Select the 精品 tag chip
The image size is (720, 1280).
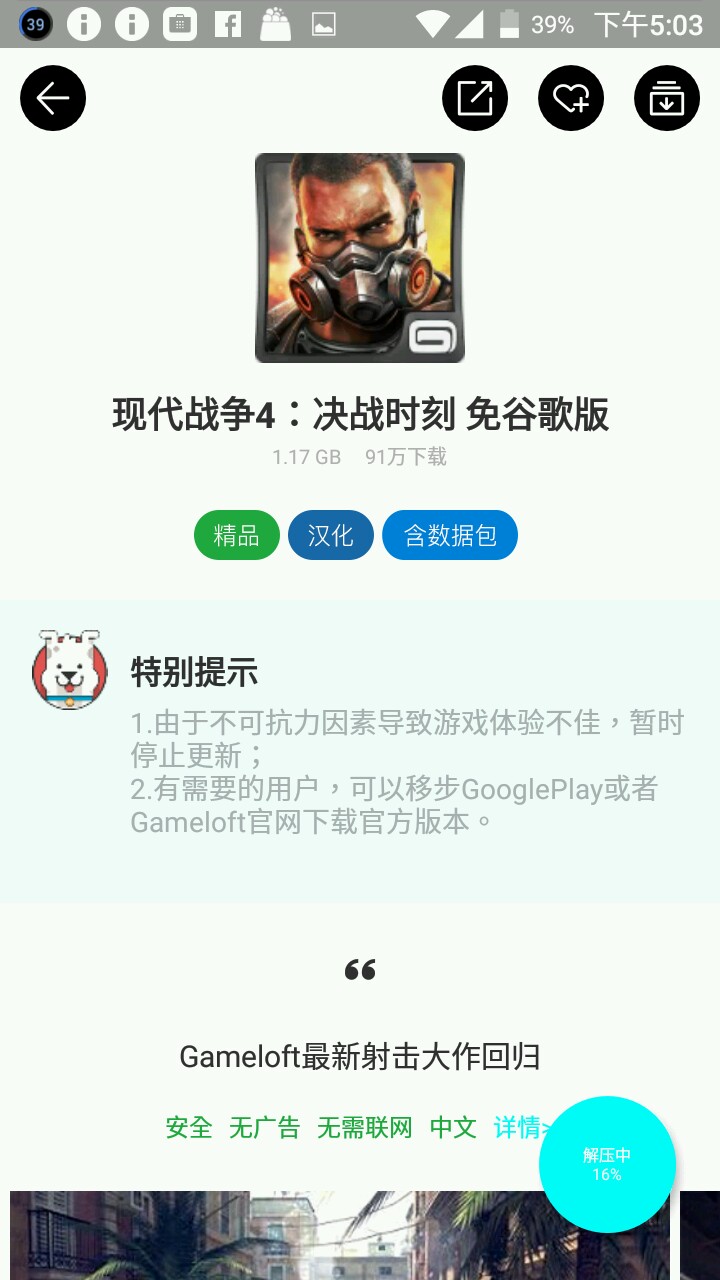click(x=237, y=535)
